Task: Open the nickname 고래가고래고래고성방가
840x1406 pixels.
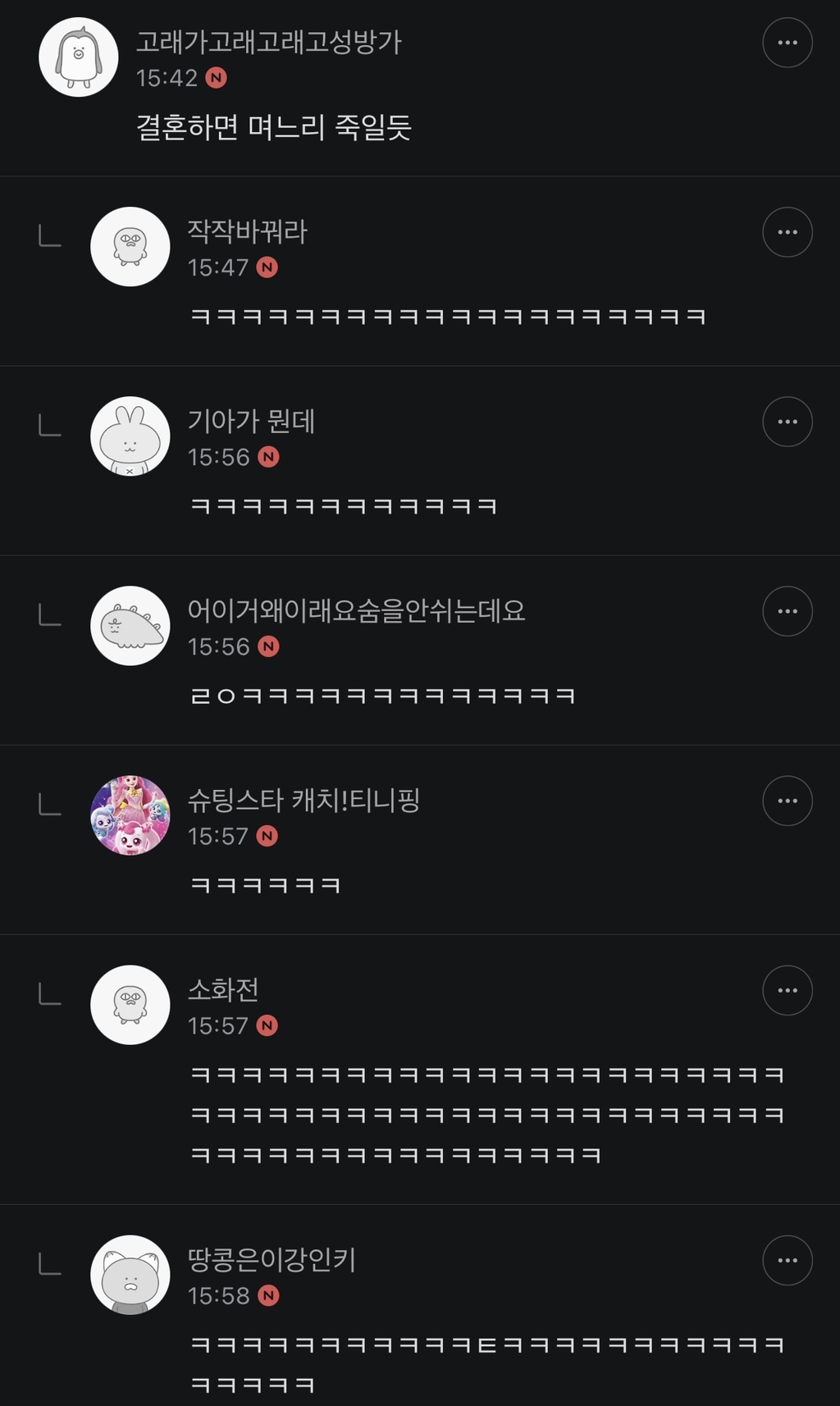Action: pos(268,42)
